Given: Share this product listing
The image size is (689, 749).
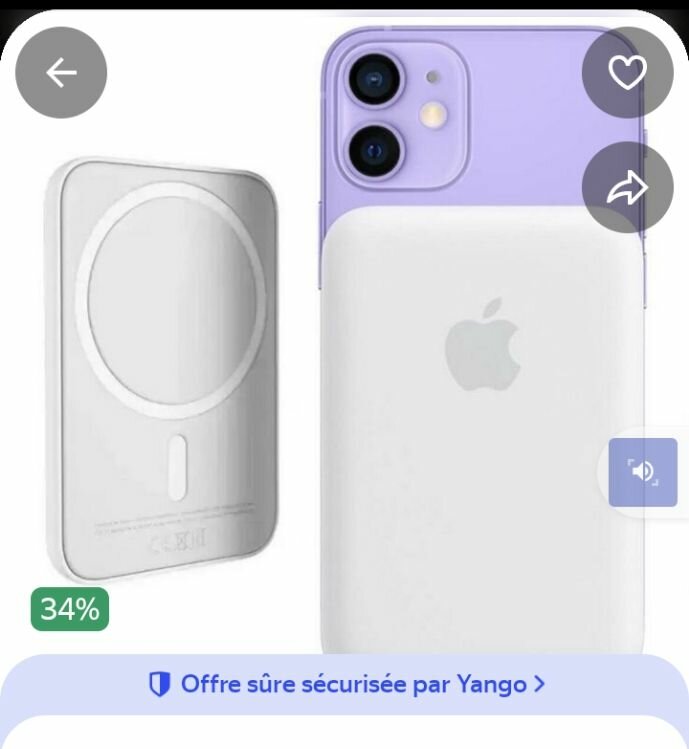Looking at the screenshot, I should pos(628,188).
